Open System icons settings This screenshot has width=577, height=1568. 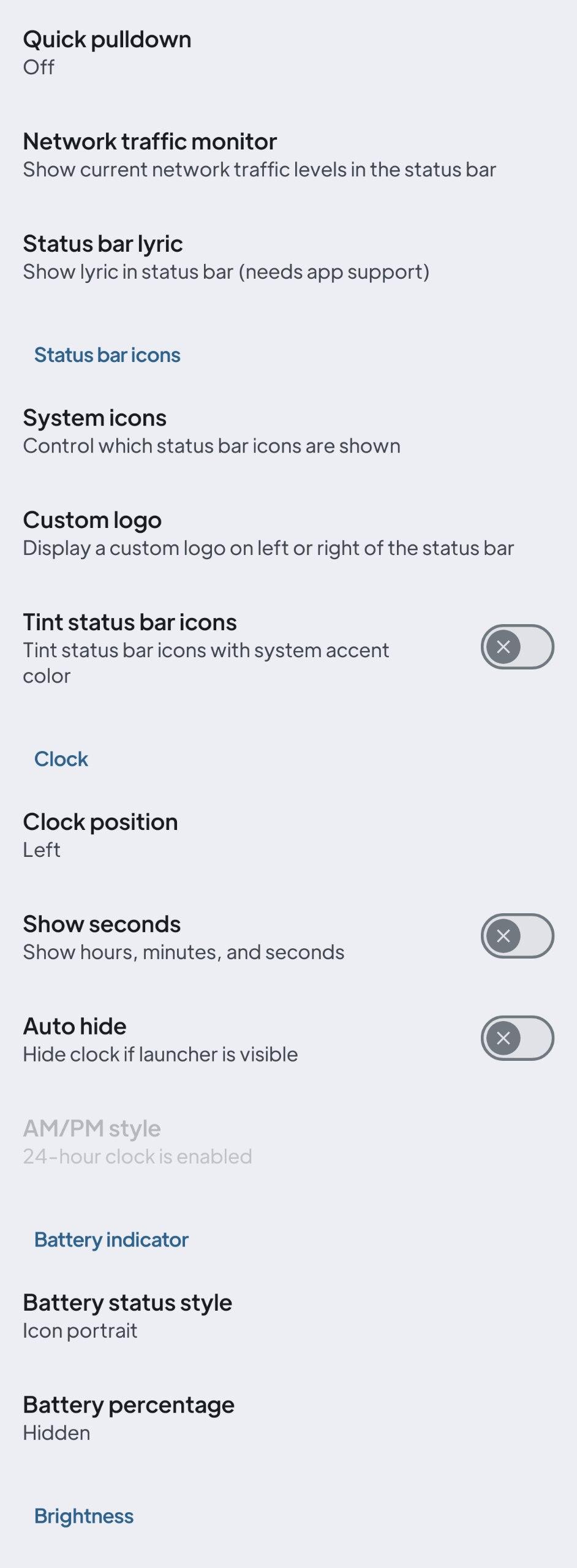211,431
